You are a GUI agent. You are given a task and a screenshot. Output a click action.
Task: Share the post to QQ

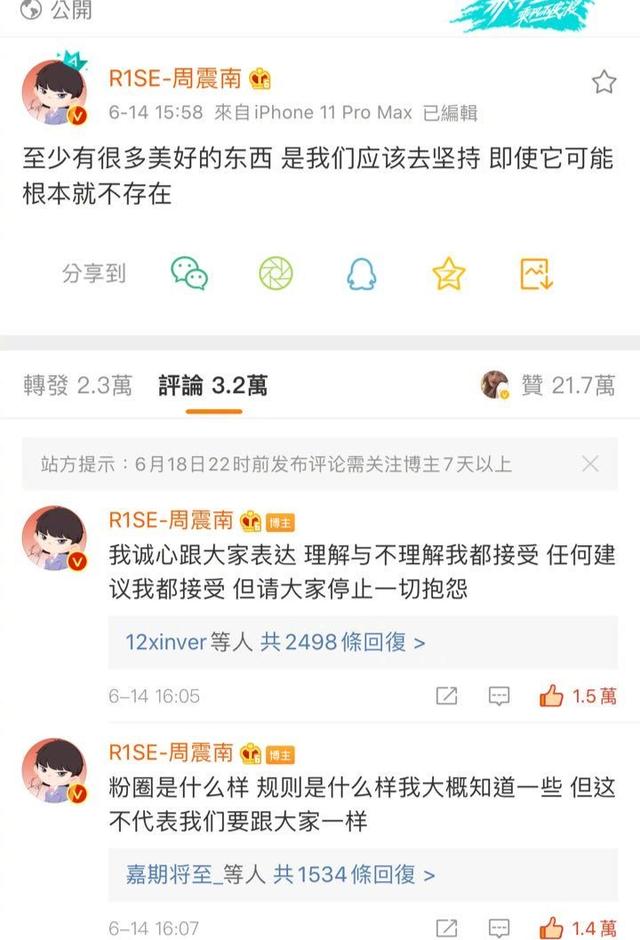tap(361, 273)
